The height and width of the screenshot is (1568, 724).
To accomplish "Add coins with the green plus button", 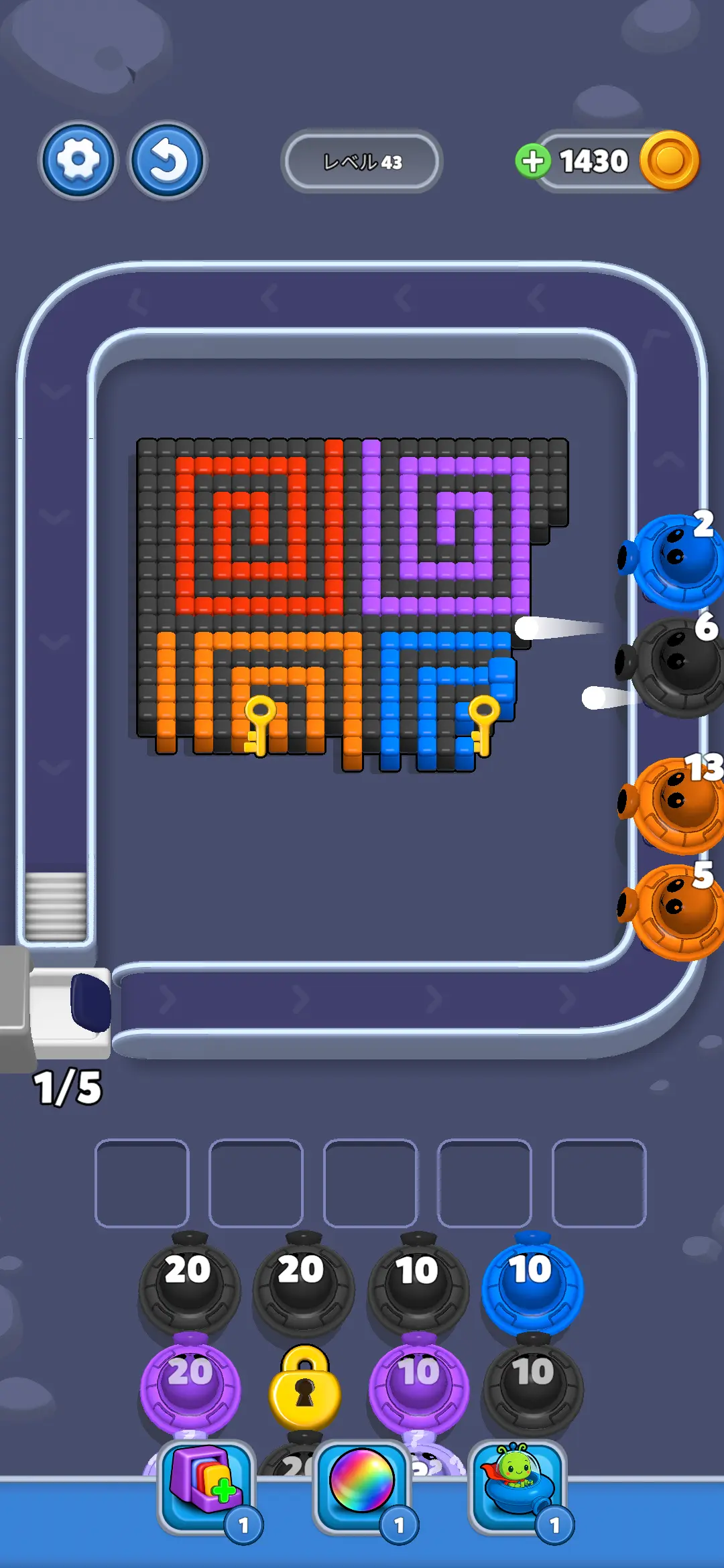I will pos(533,161).
